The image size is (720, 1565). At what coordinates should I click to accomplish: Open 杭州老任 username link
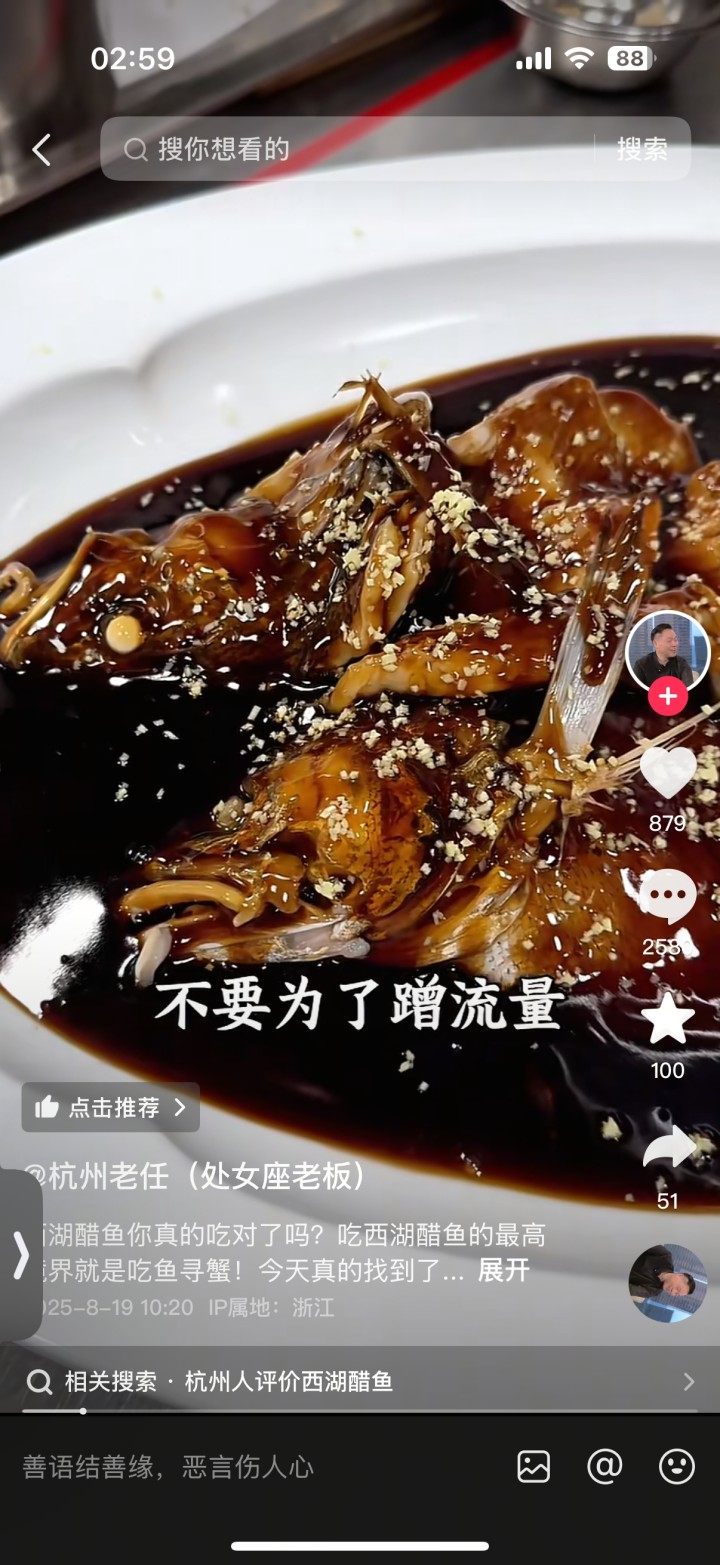(200, 1176)
